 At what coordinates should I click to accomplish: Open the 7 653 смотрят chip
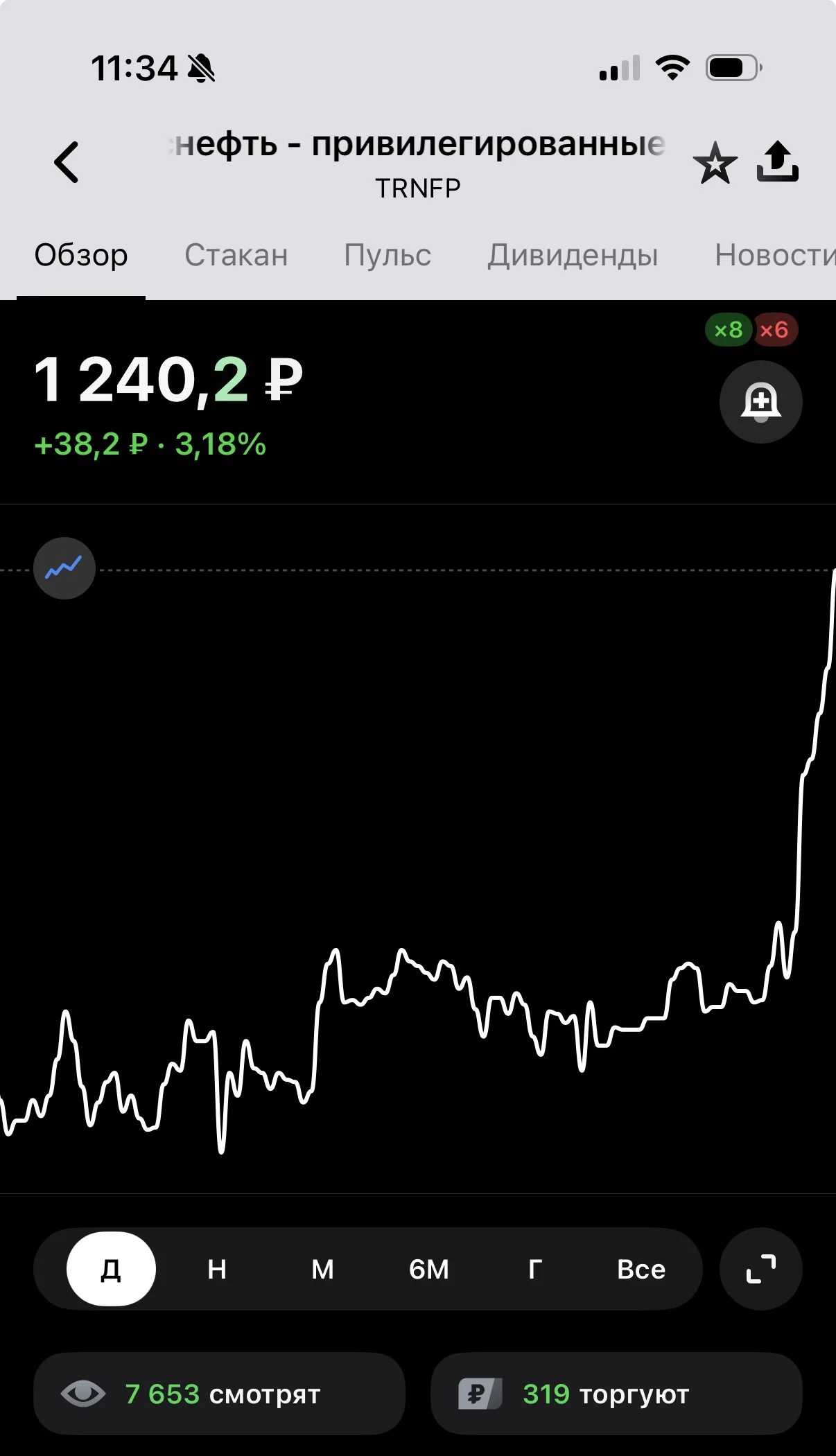coord(219,1394)
